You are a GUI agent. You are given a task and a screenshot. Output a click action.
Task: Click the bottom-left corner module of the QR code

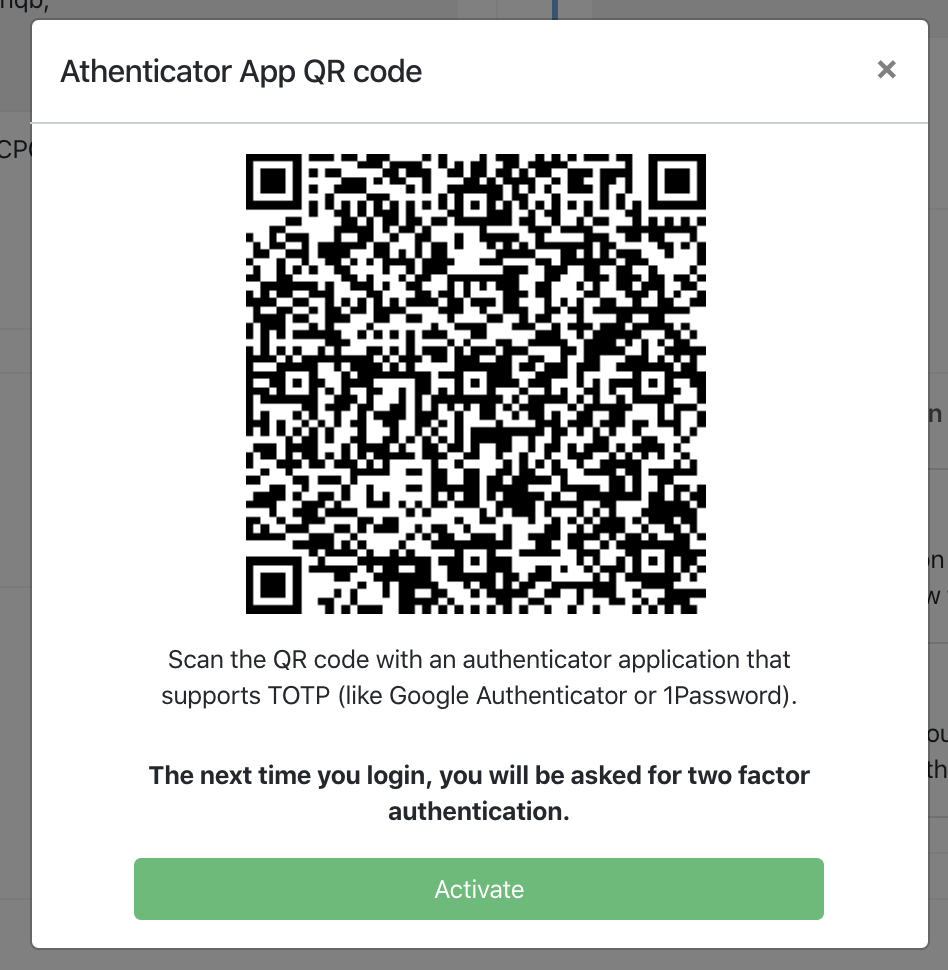tap(273, 584)
